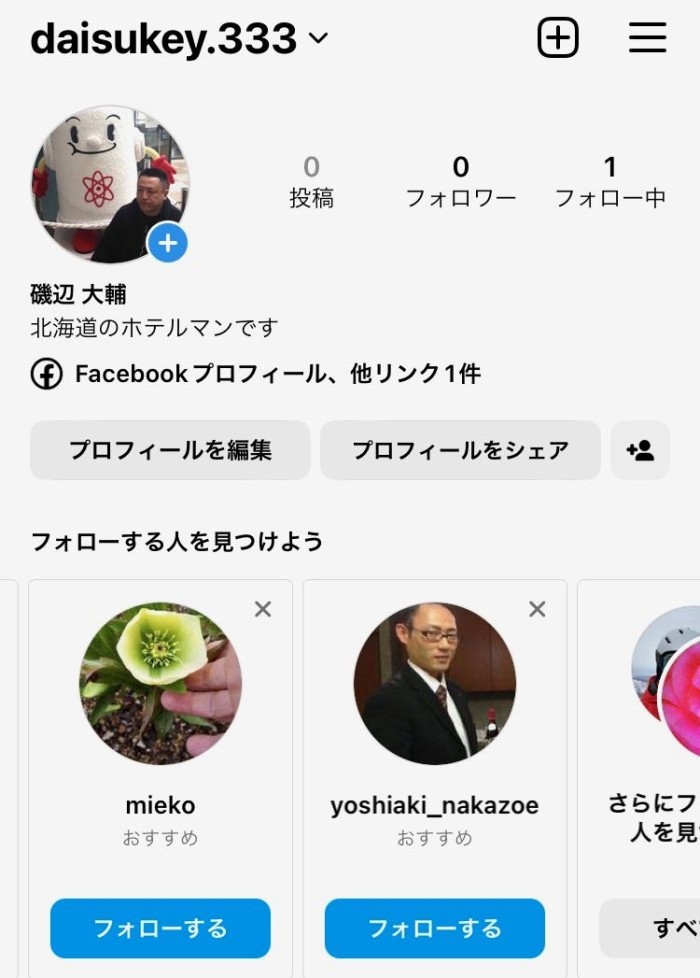The height and width of the screenshot is (978, 700).
Task: Open the Facebookプロフィール link
Action: 256,374
